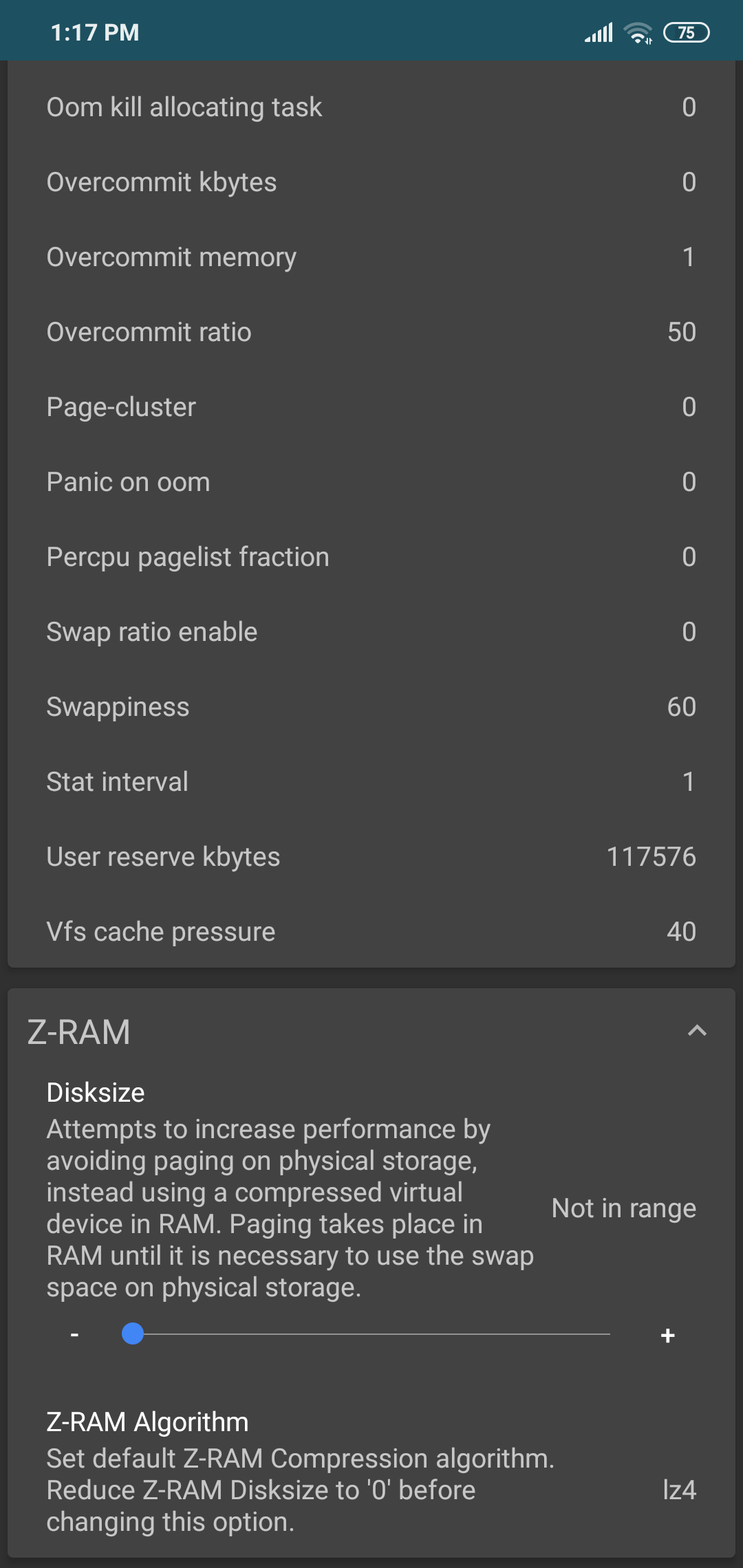Image resolution: width=743 pixels, height=1568 pixels.
Task: Open User reserve kbytes setting
Action: pyautogui.click(x=371, y=856)
